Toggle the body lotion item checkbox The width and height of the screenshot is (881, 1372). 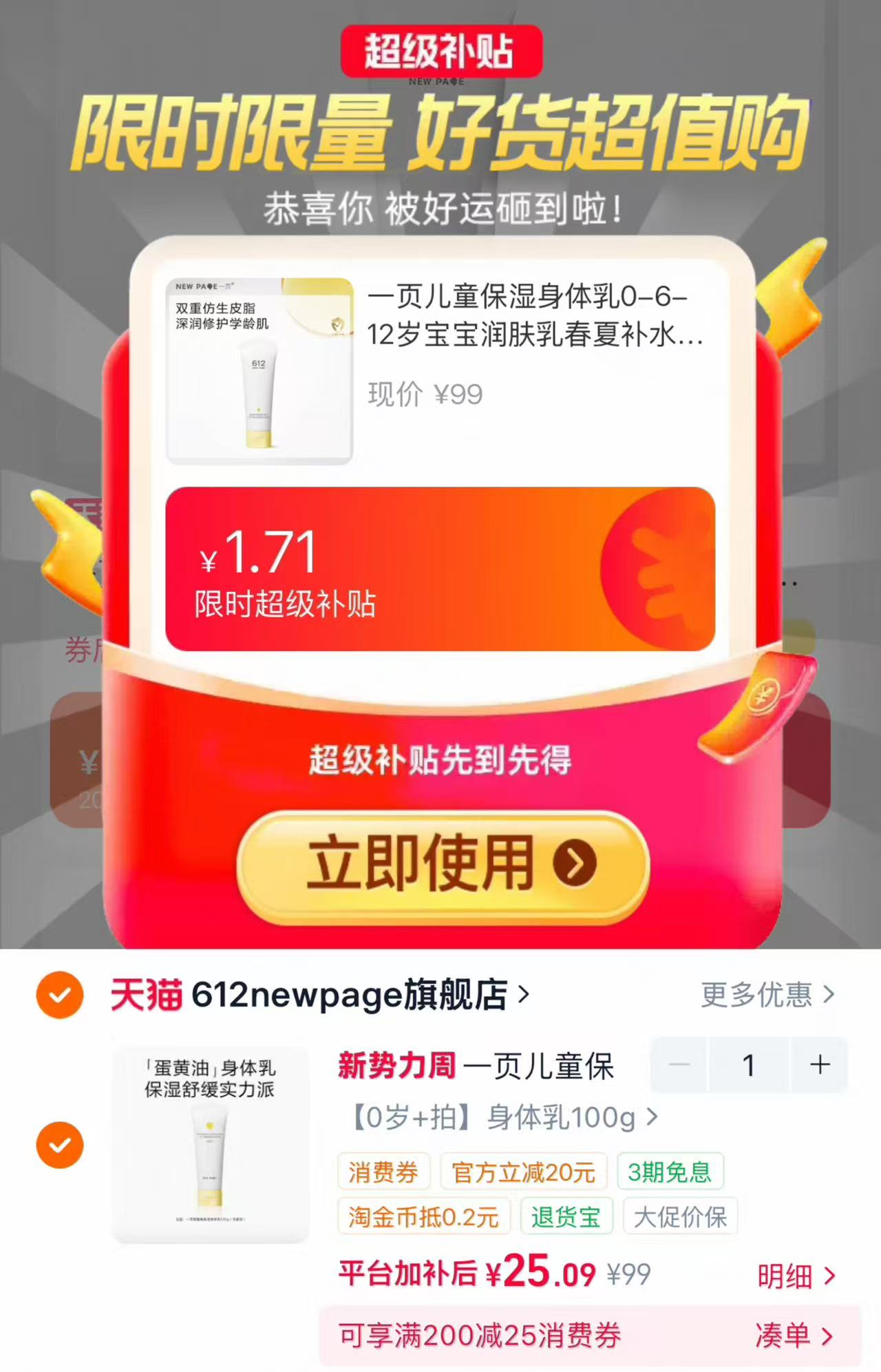coord(60,1145)
